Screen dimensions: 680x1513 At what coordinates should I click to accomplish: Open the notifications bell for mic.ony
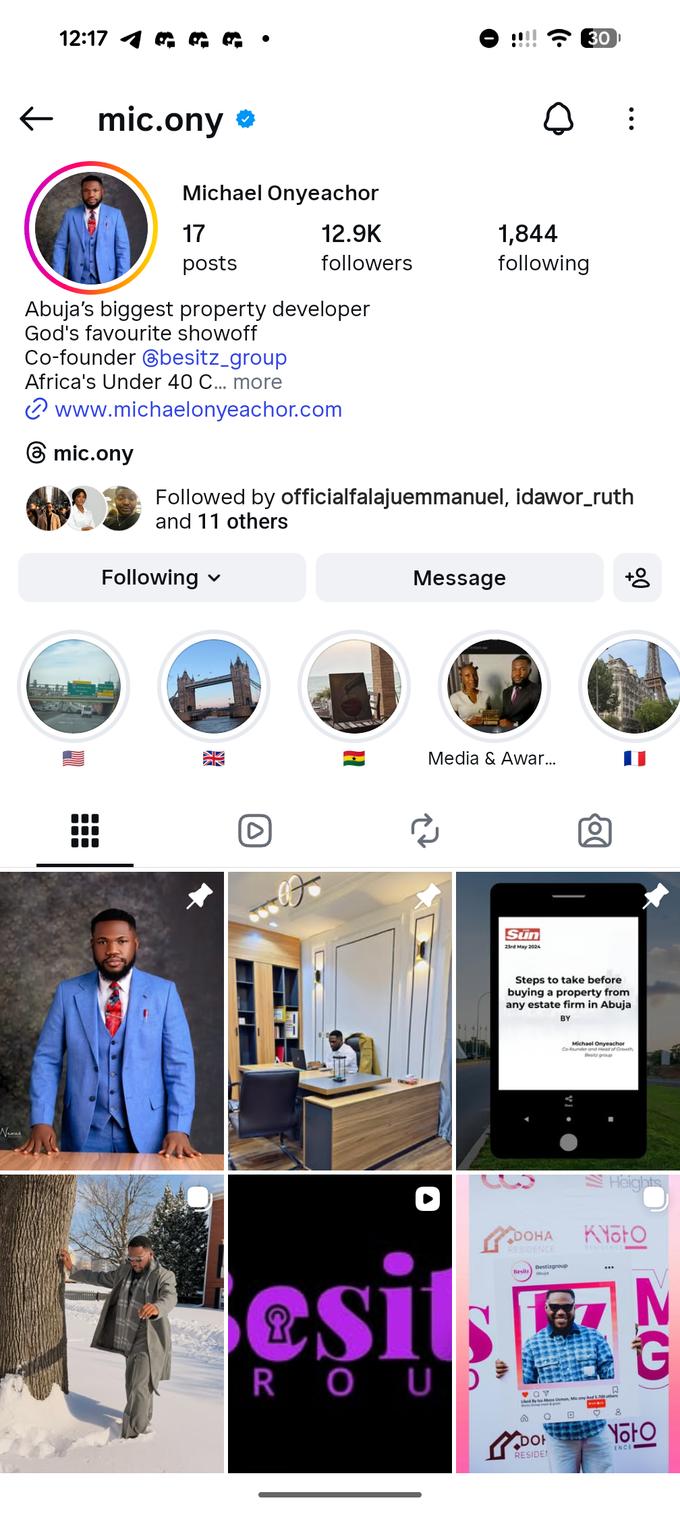[559, 119]
